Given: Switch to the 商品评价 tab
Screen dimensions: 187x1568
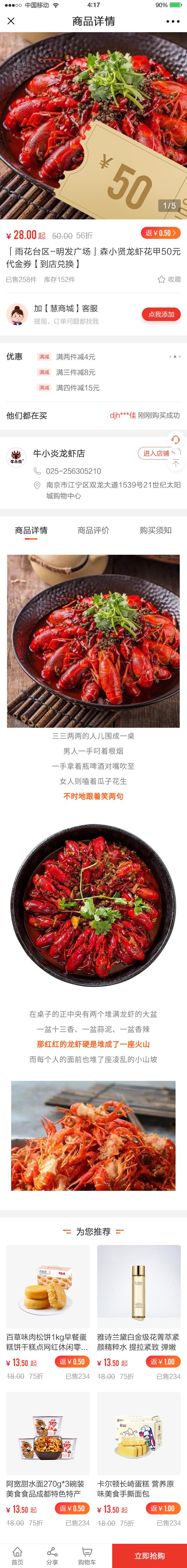Looking at the screenshot, I should coord(93,530).
